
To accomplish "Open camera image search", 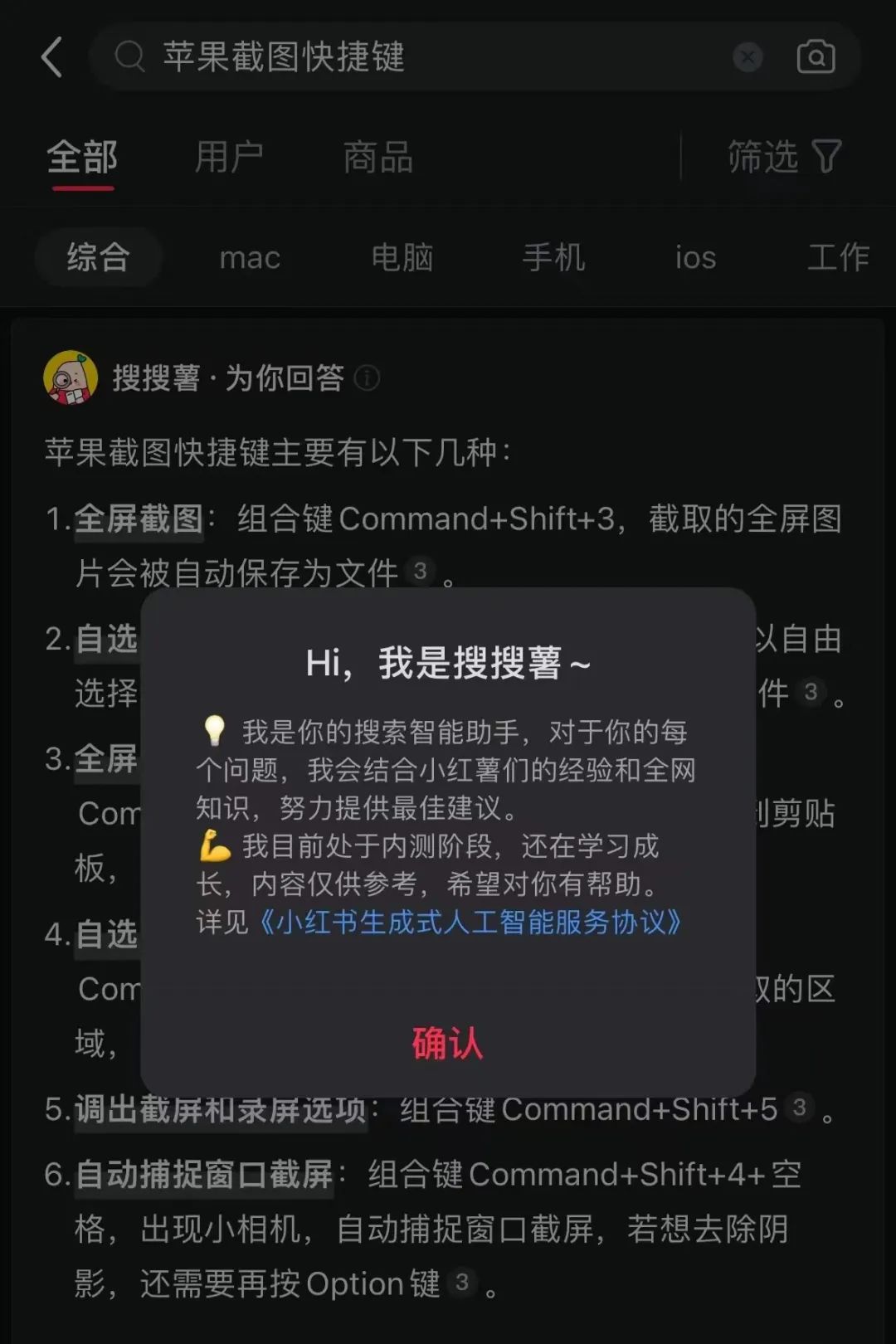I will pyautogui.click(x=816, y=57).
